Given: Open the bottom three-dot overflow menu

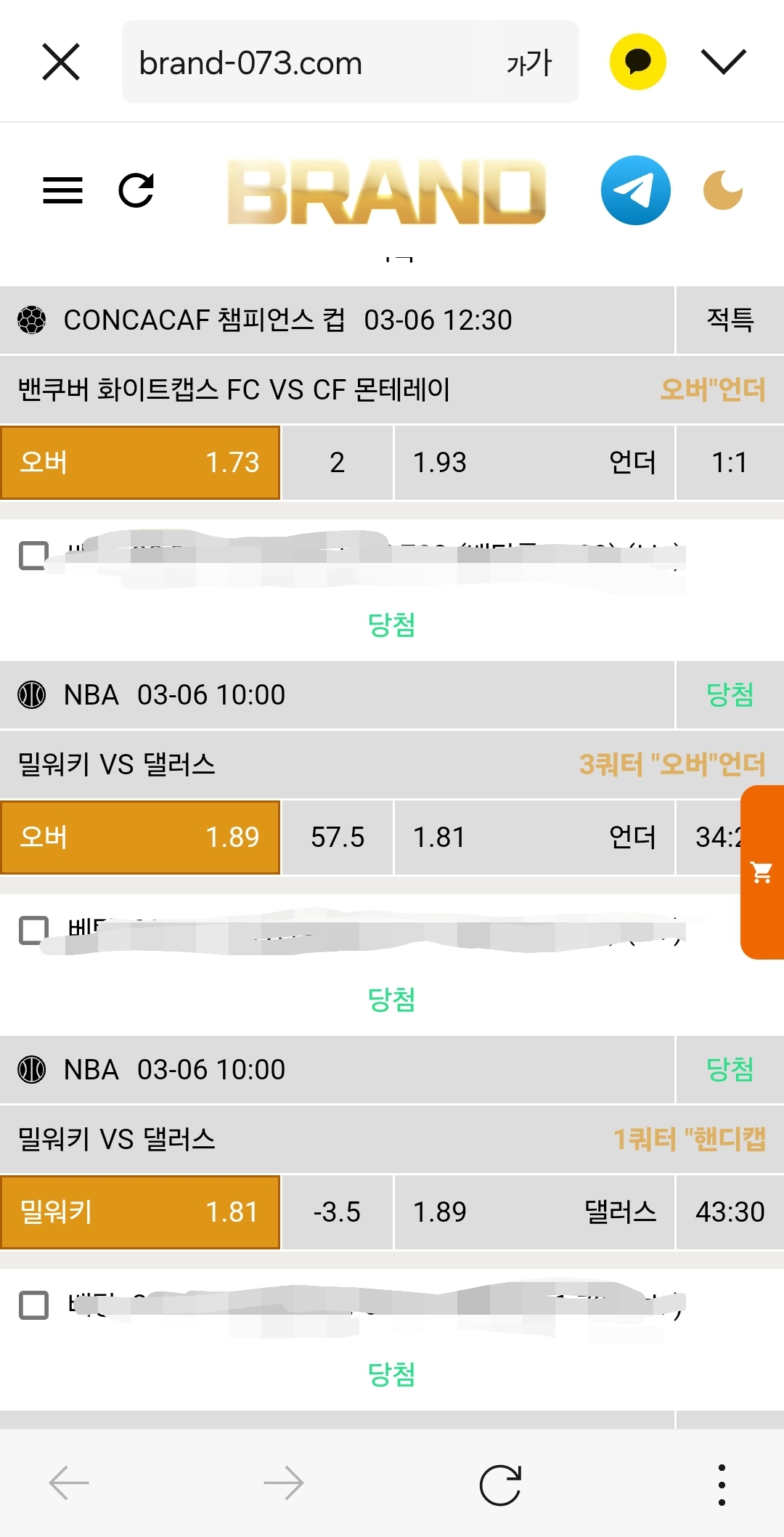Looking at the screenshot, I should tap(721, 1484).
